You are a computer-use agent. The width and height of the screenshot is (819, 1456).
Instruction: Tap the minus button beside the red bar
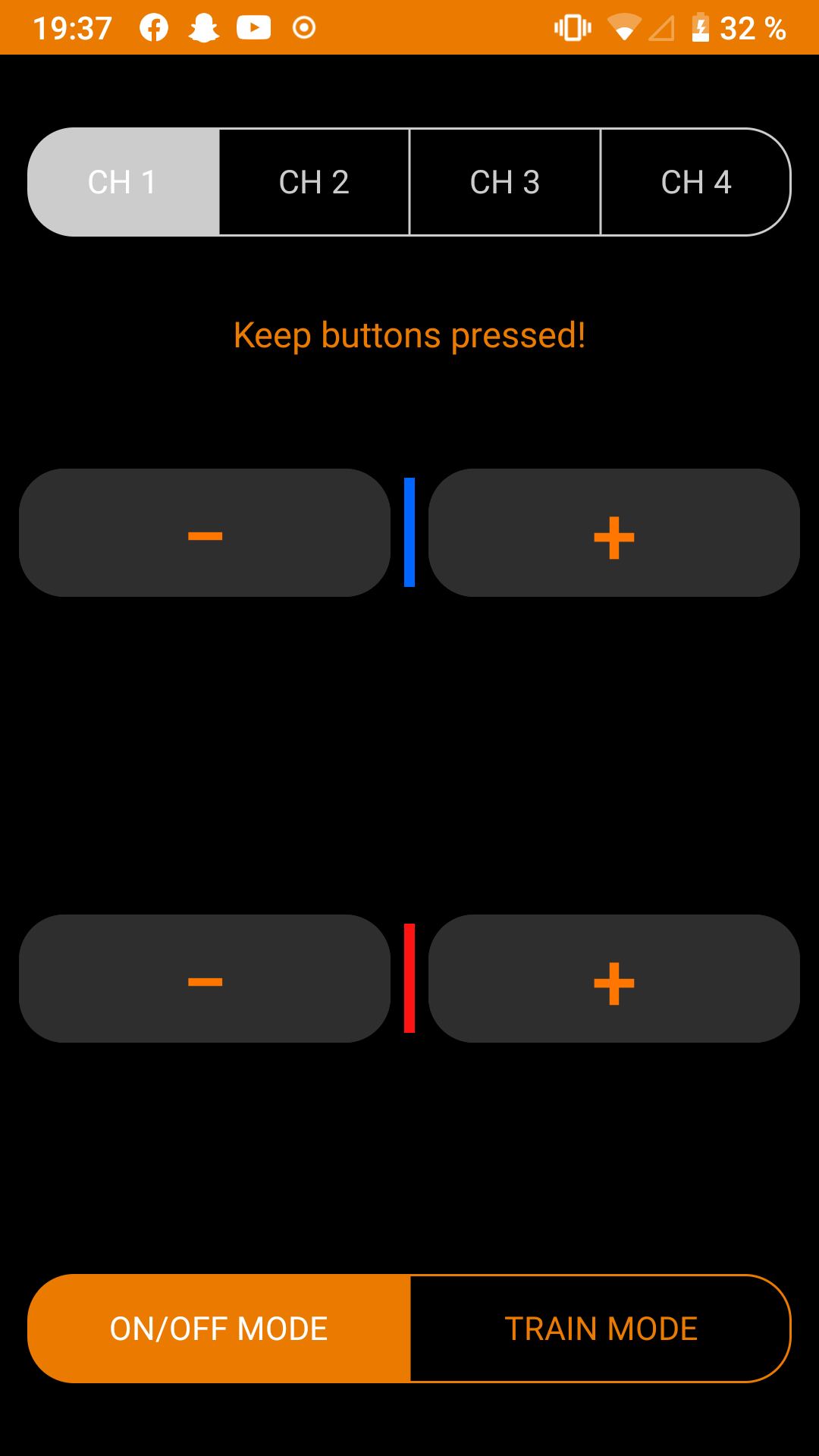pos(205,979)
